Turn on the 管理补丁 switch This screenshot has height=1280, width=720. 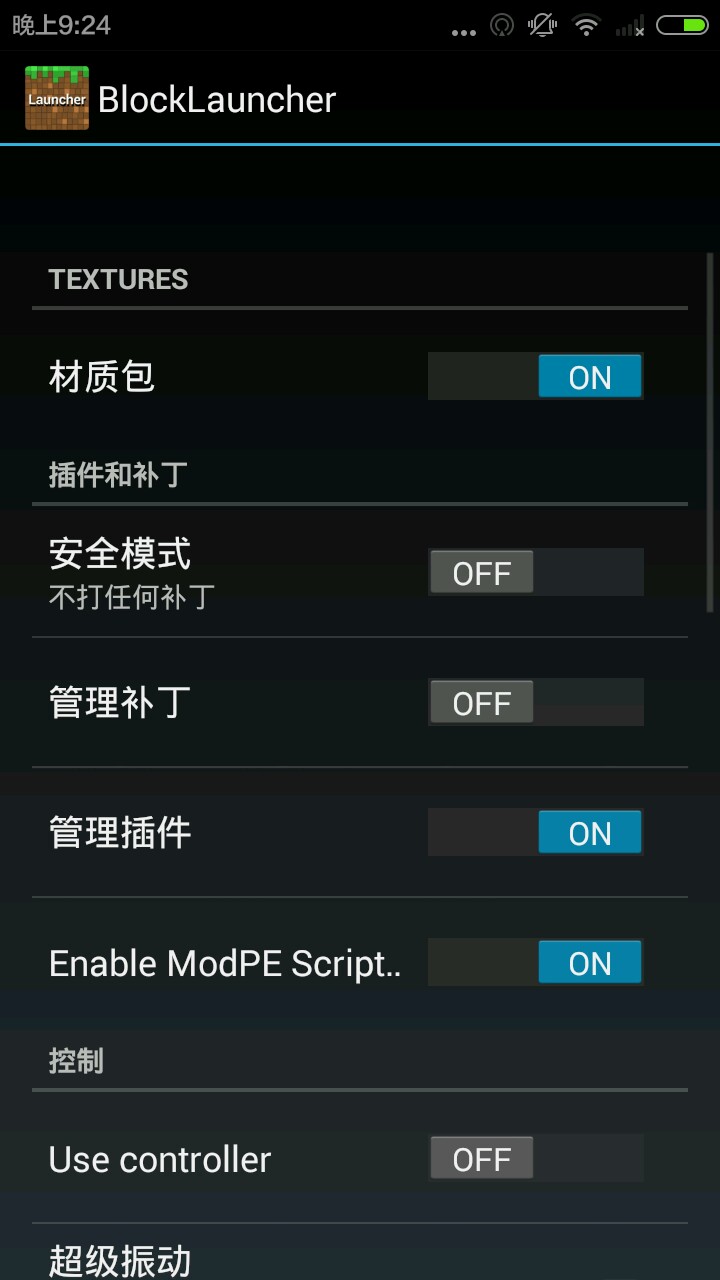coord(535,702)
